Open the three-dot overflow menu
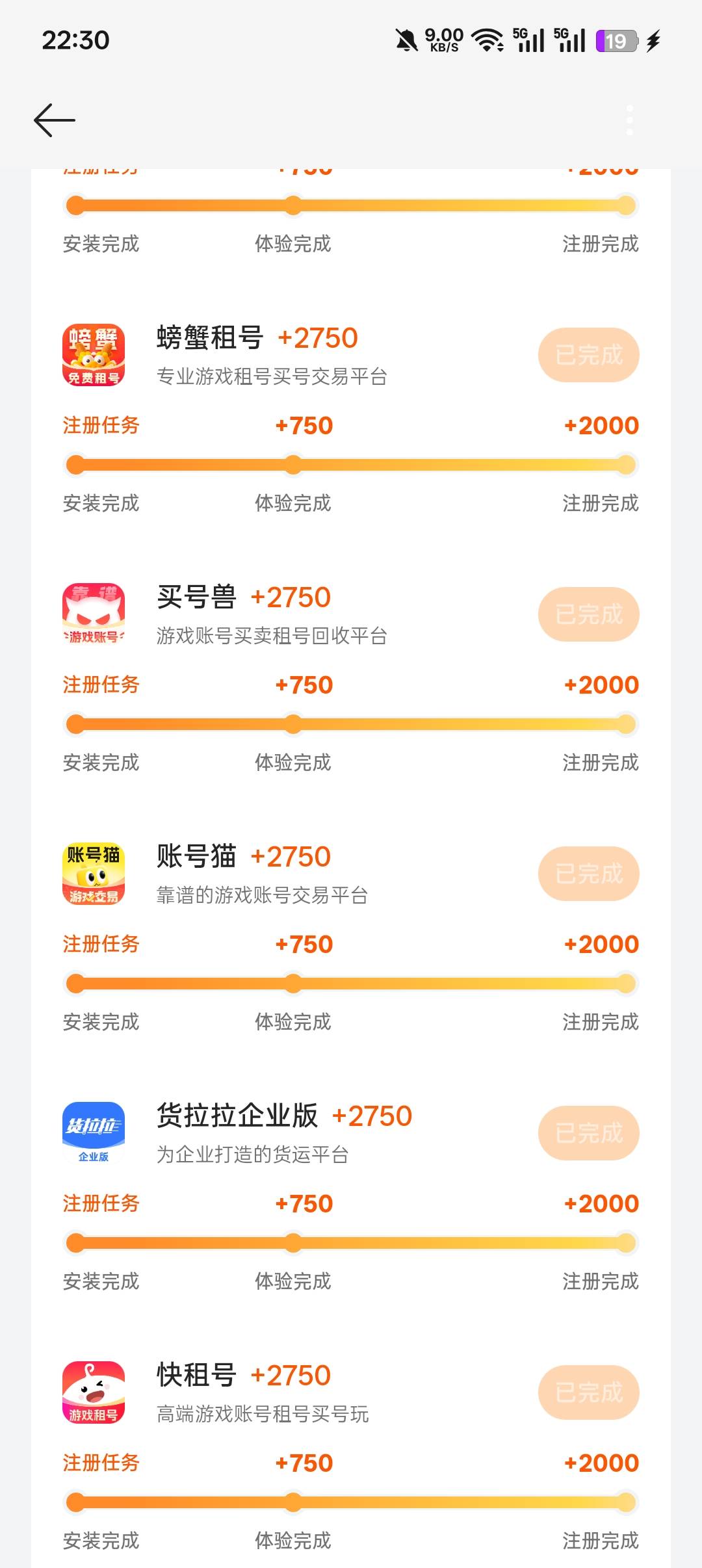The width and height of the screenshot is (702, 1568). [x=629, y=120]
